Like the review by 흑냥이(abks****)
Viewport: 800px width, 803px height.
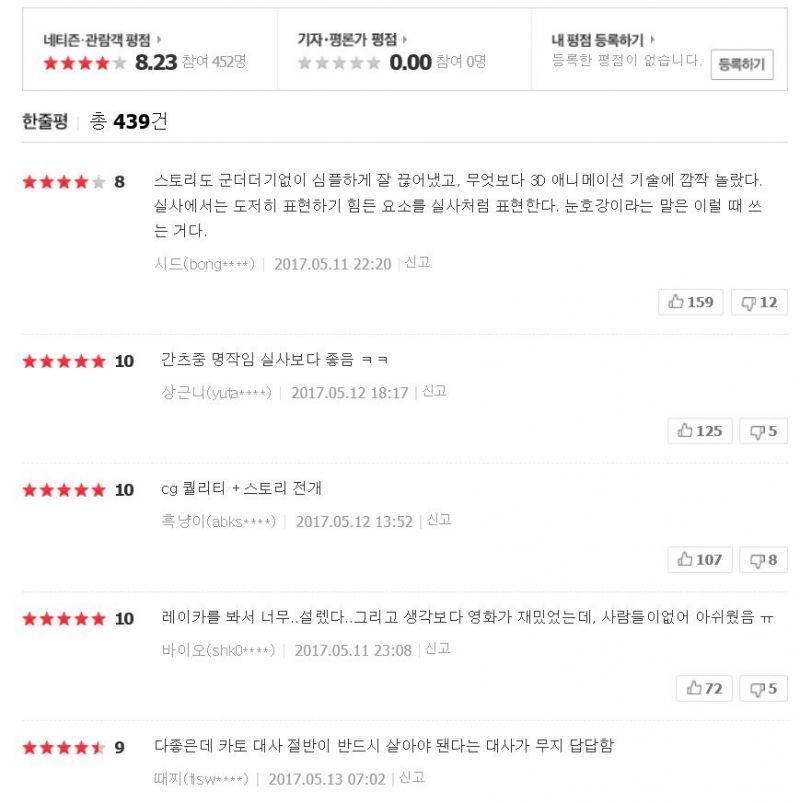tap(700, 559)
